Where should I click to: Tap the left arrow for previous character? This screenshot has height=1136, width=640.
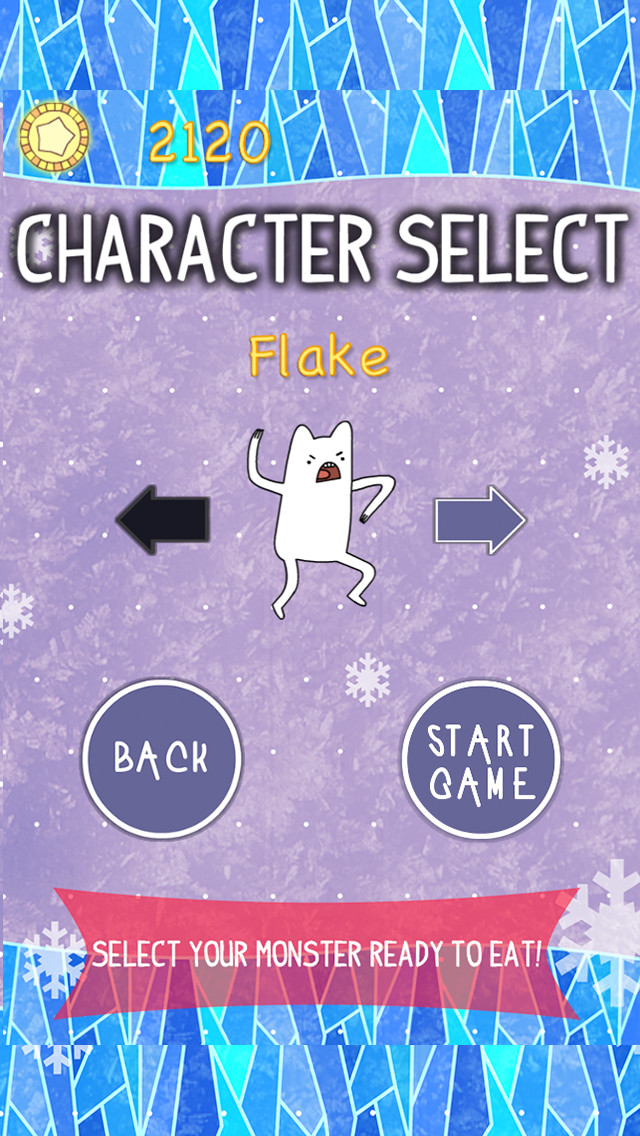click(163, 519)
